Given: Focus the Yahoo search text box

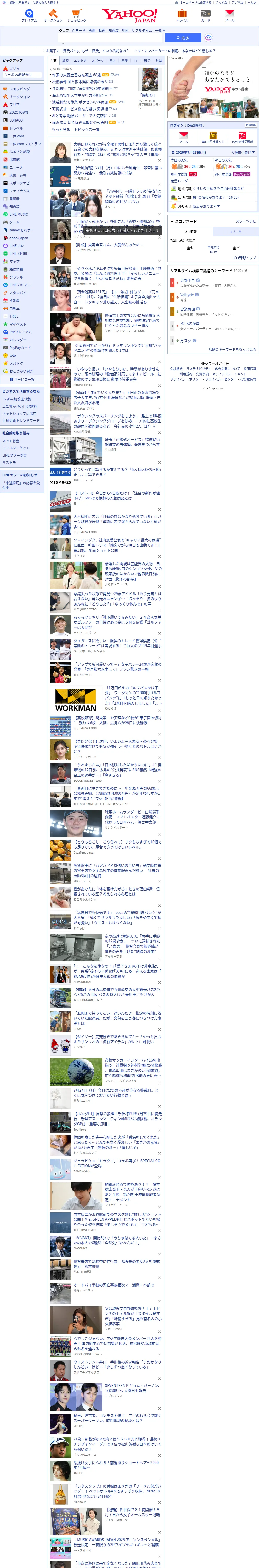Looking at the screenshot, I should (x=111, y=38).
